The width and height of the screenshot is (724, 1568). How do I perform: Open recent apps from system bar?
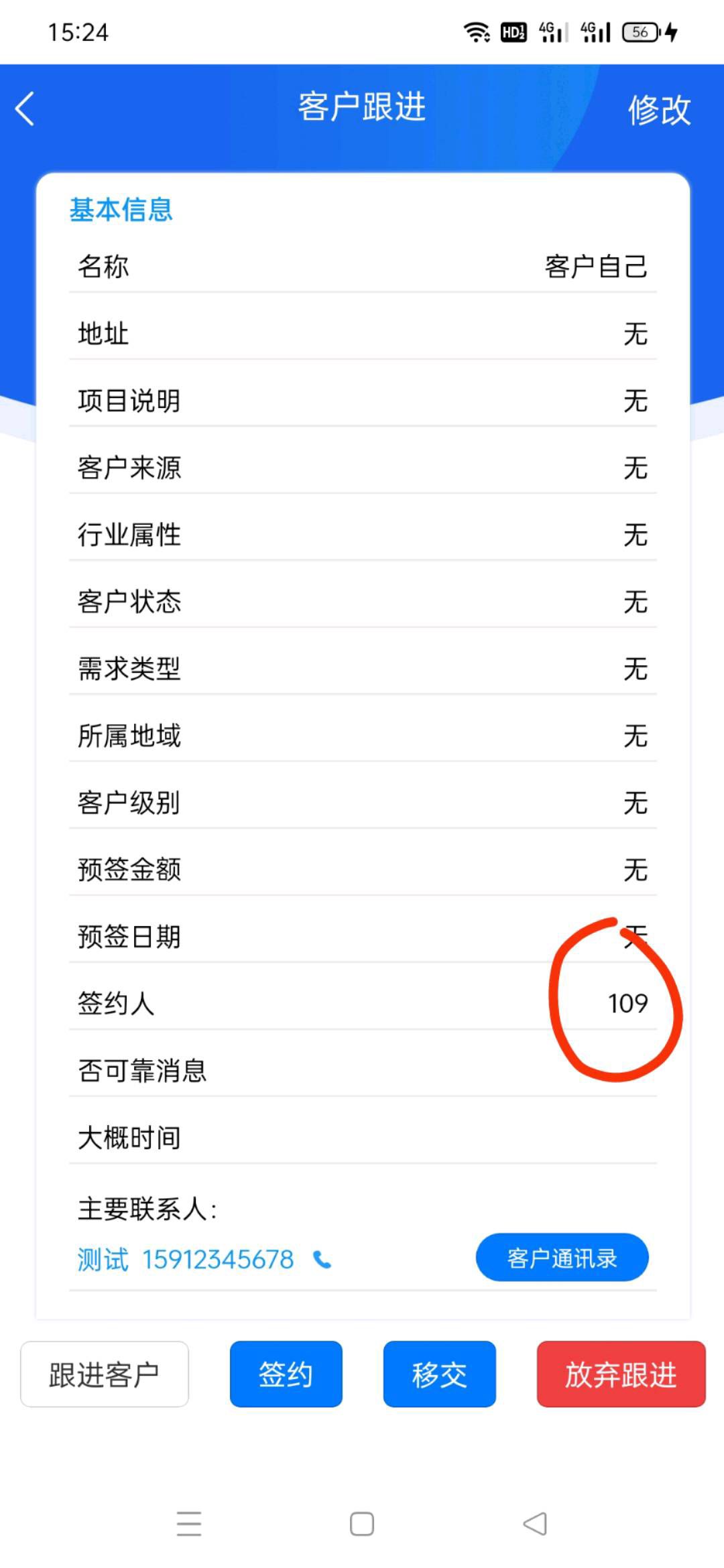189,1524
